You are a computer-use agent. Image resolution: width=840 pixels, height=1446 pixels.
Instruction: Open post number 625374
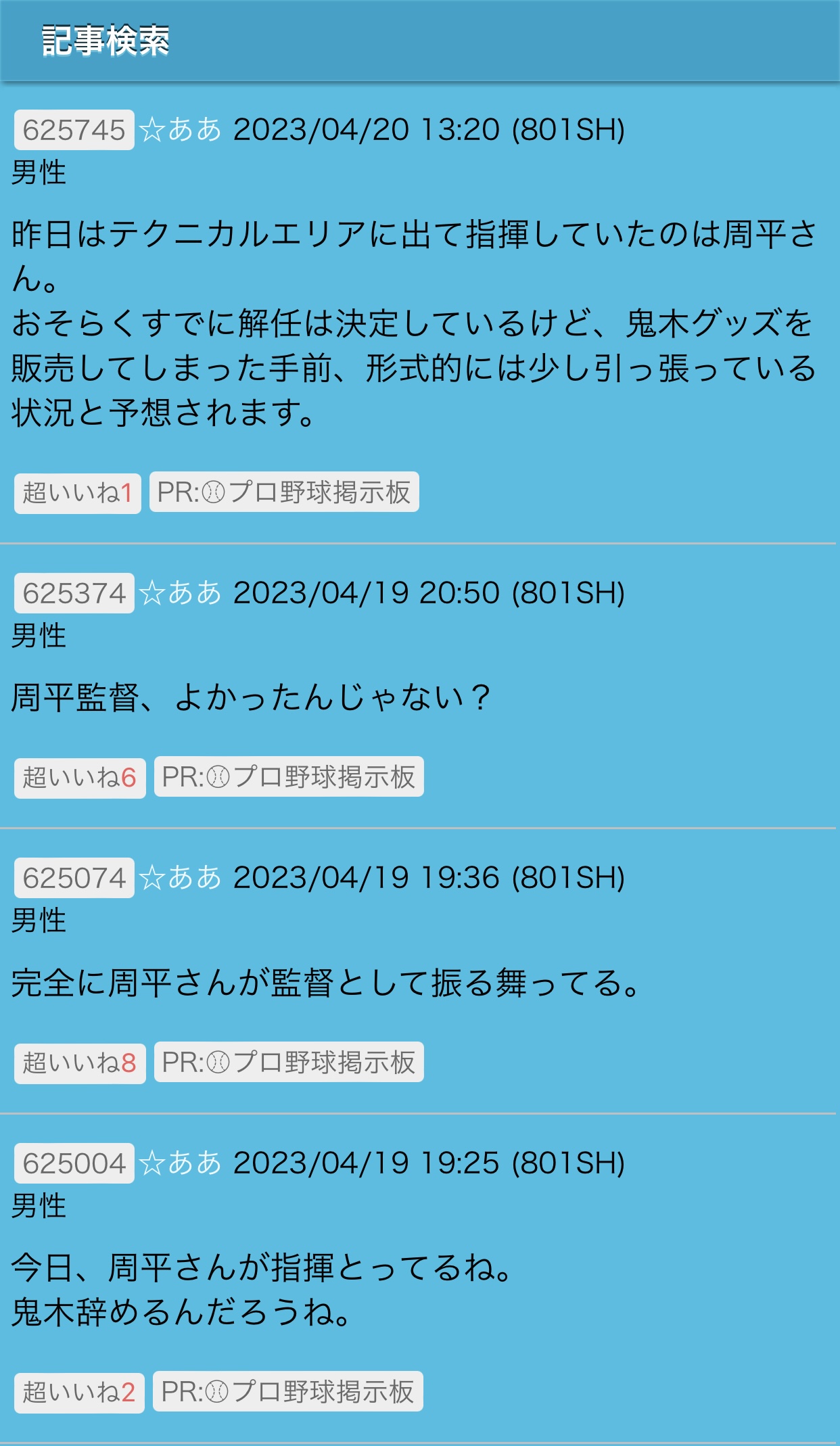(74, 593)
